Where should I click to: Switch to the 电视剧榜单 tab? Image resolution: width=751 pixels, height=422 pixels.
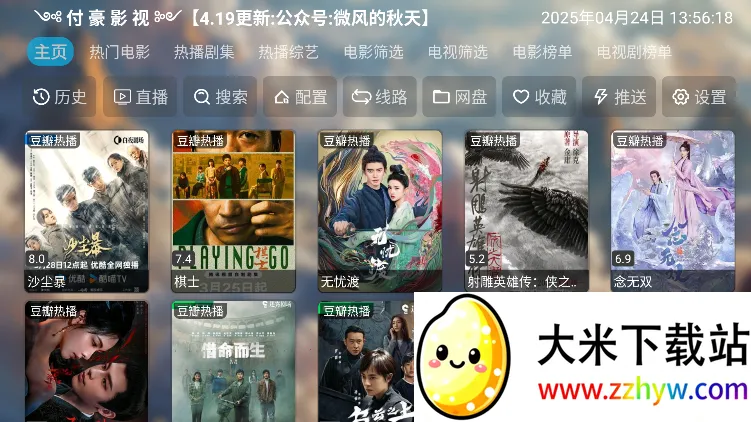coord(634,53)
